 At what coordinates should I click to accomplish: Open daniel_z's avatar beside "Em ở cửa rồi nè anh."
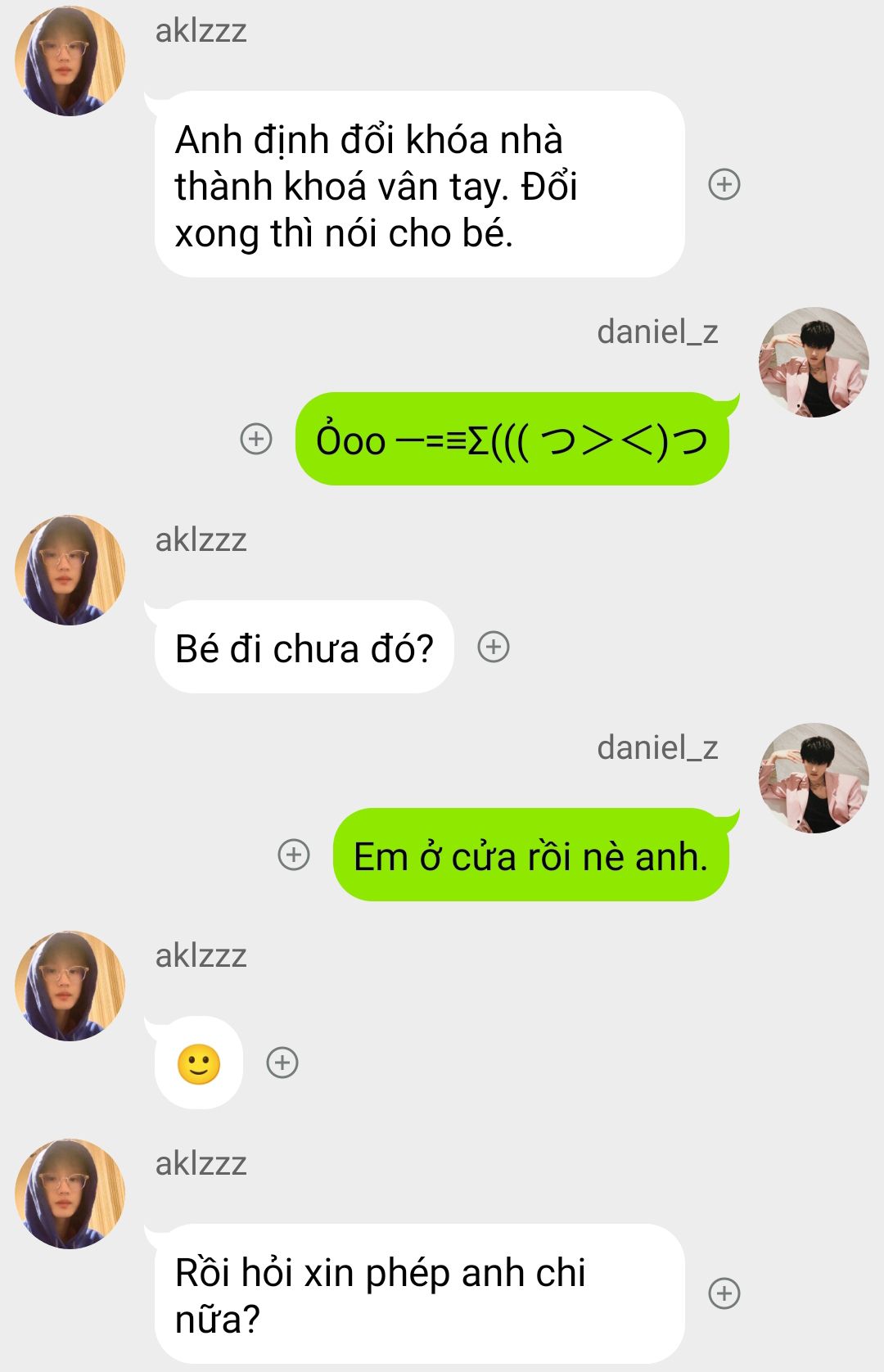(x=814, y=778)
